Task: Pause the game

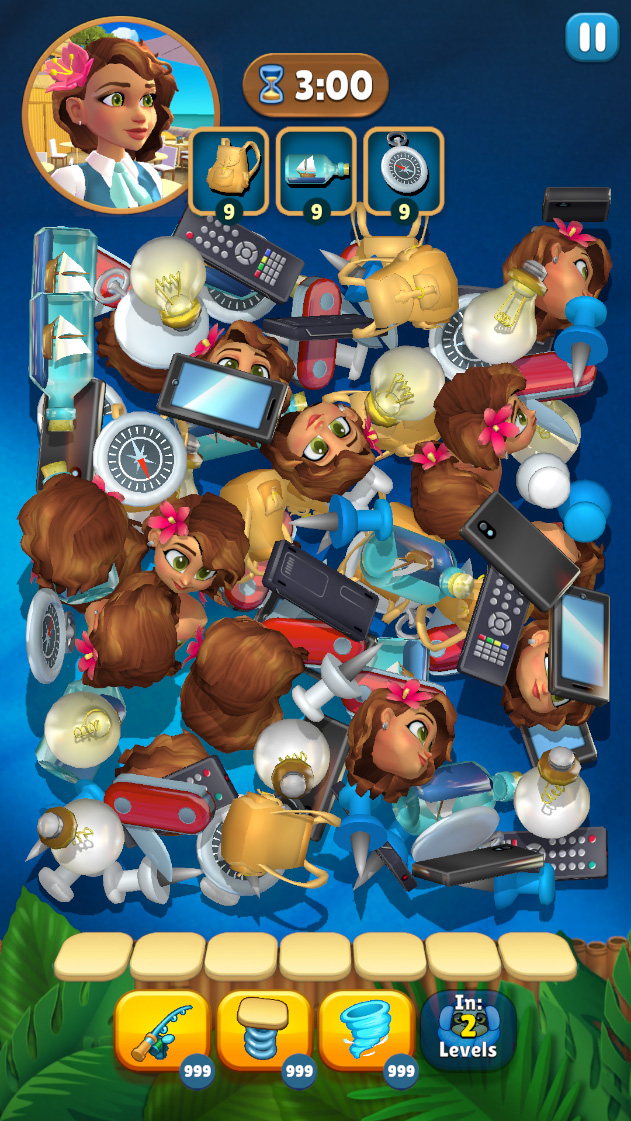Action: coord(592,38)
